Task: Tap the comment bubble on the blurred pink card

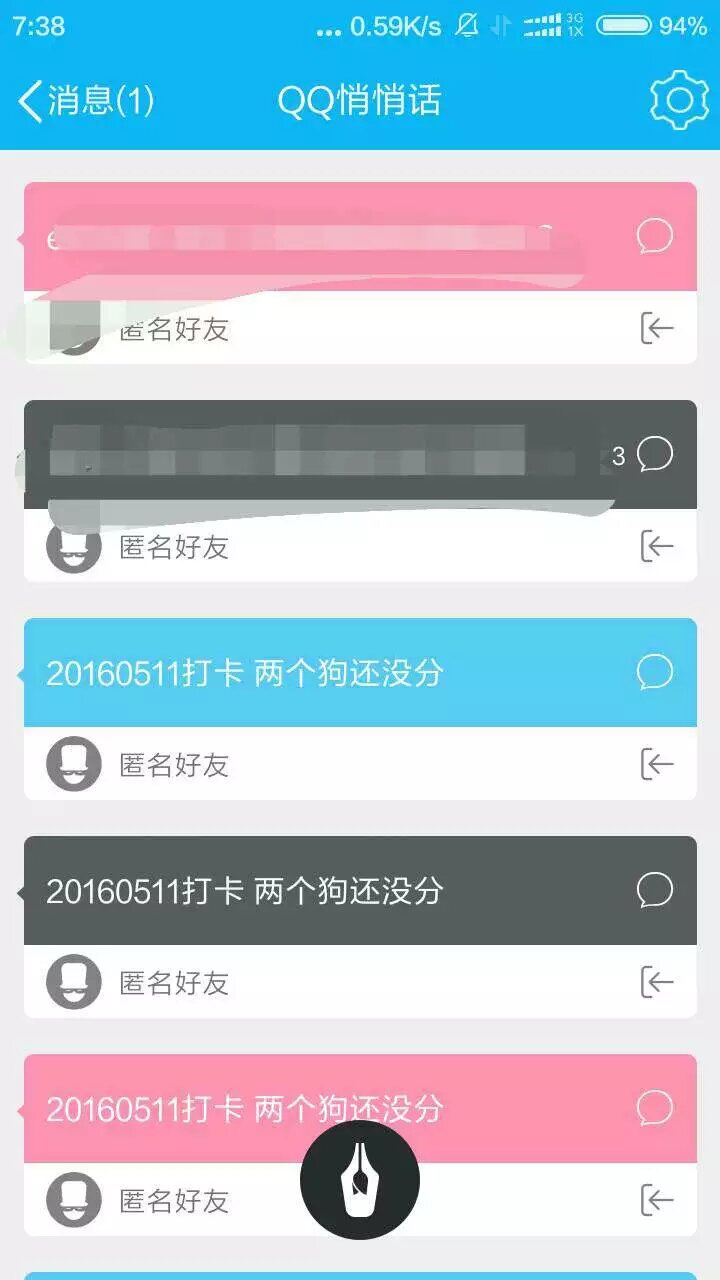Action: (654, 237)
